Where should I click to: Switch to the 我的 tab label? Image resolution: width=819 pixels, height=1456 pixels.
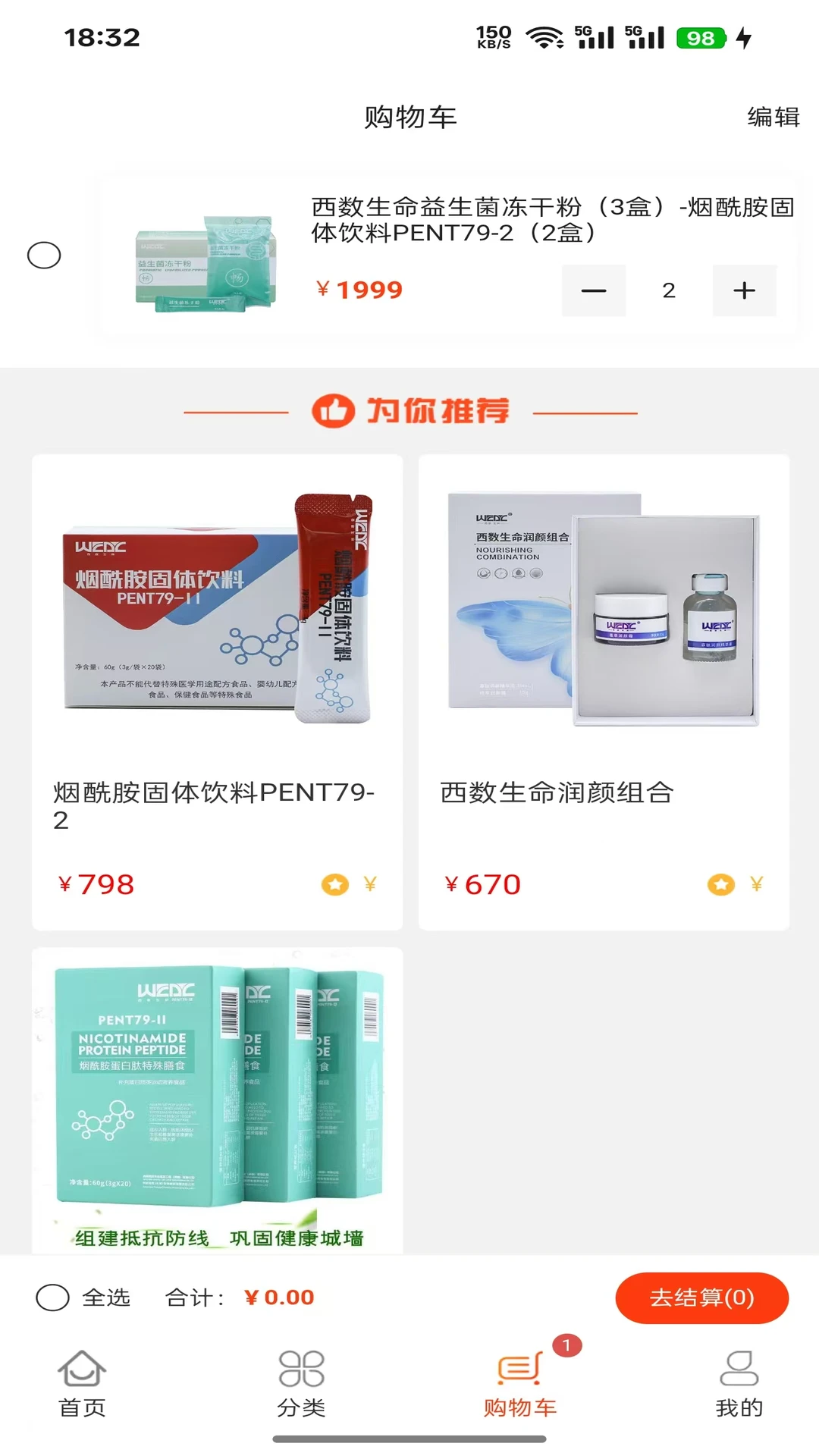(x=736, y=1407)
